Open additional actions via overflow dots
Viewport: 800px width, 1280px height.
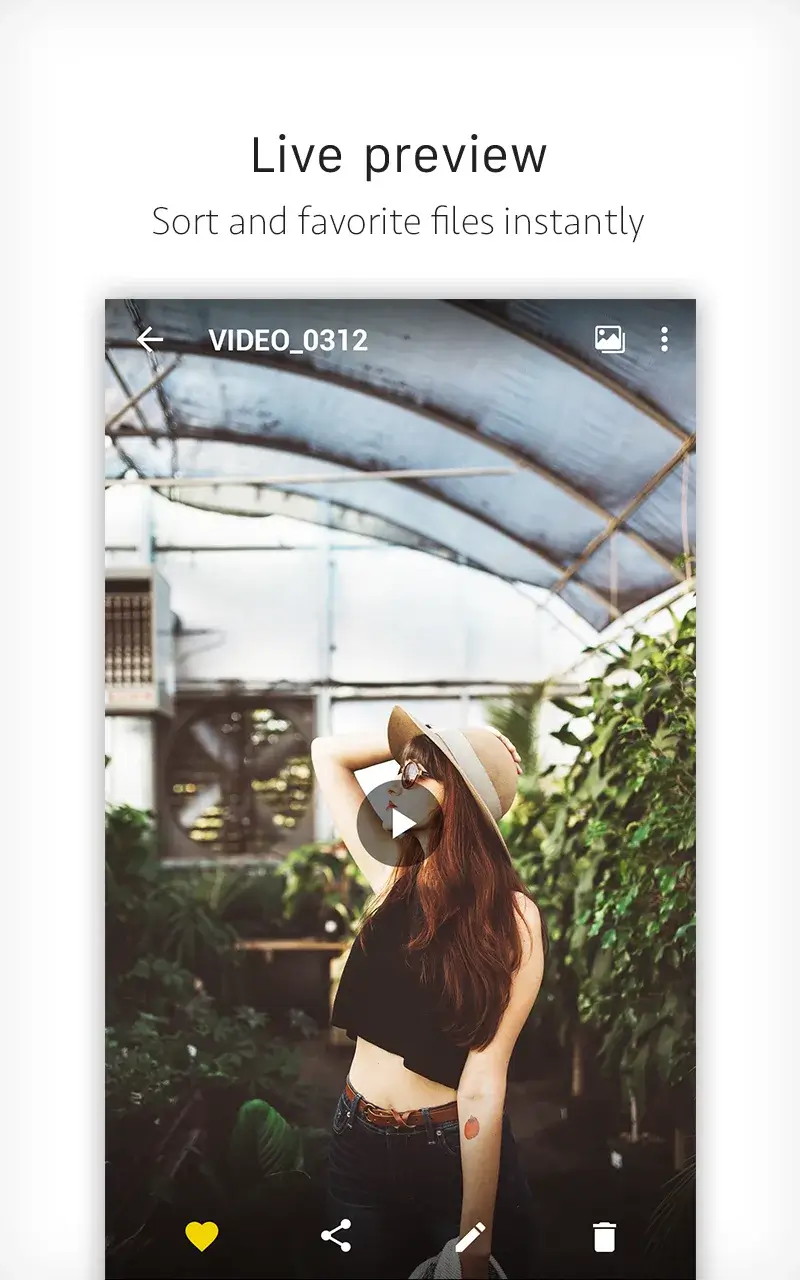[664, 340]
